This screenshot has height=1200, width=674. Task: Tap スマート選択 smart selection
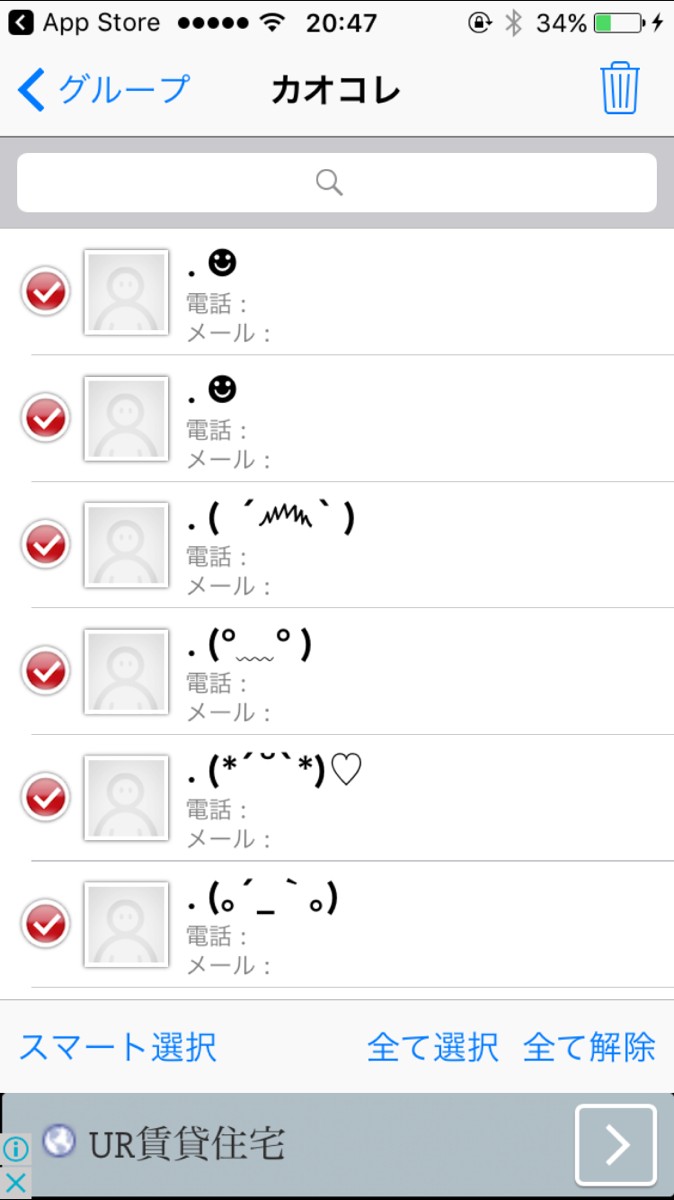(118, 1047)
